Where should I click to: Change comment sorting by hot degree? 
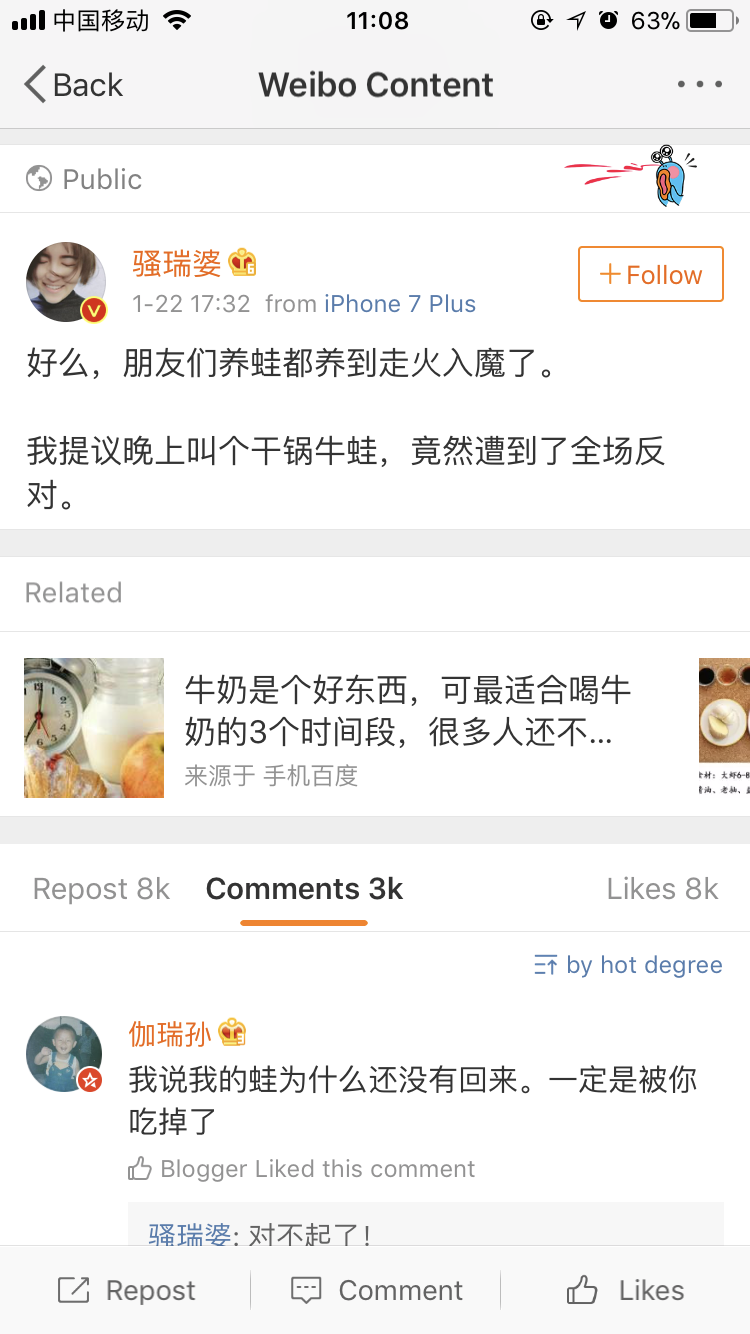pos(628,965)
